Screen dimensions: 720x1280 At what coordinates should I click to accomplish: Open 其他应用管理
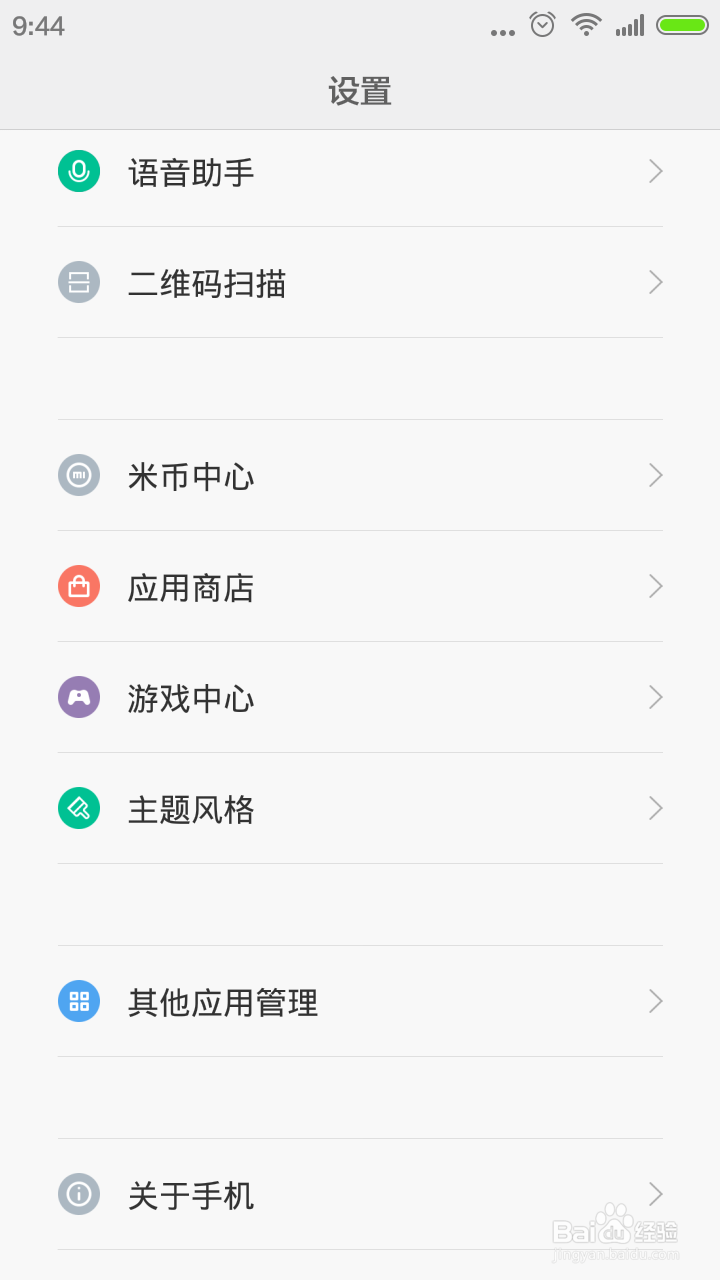[x=360, y=1001]
